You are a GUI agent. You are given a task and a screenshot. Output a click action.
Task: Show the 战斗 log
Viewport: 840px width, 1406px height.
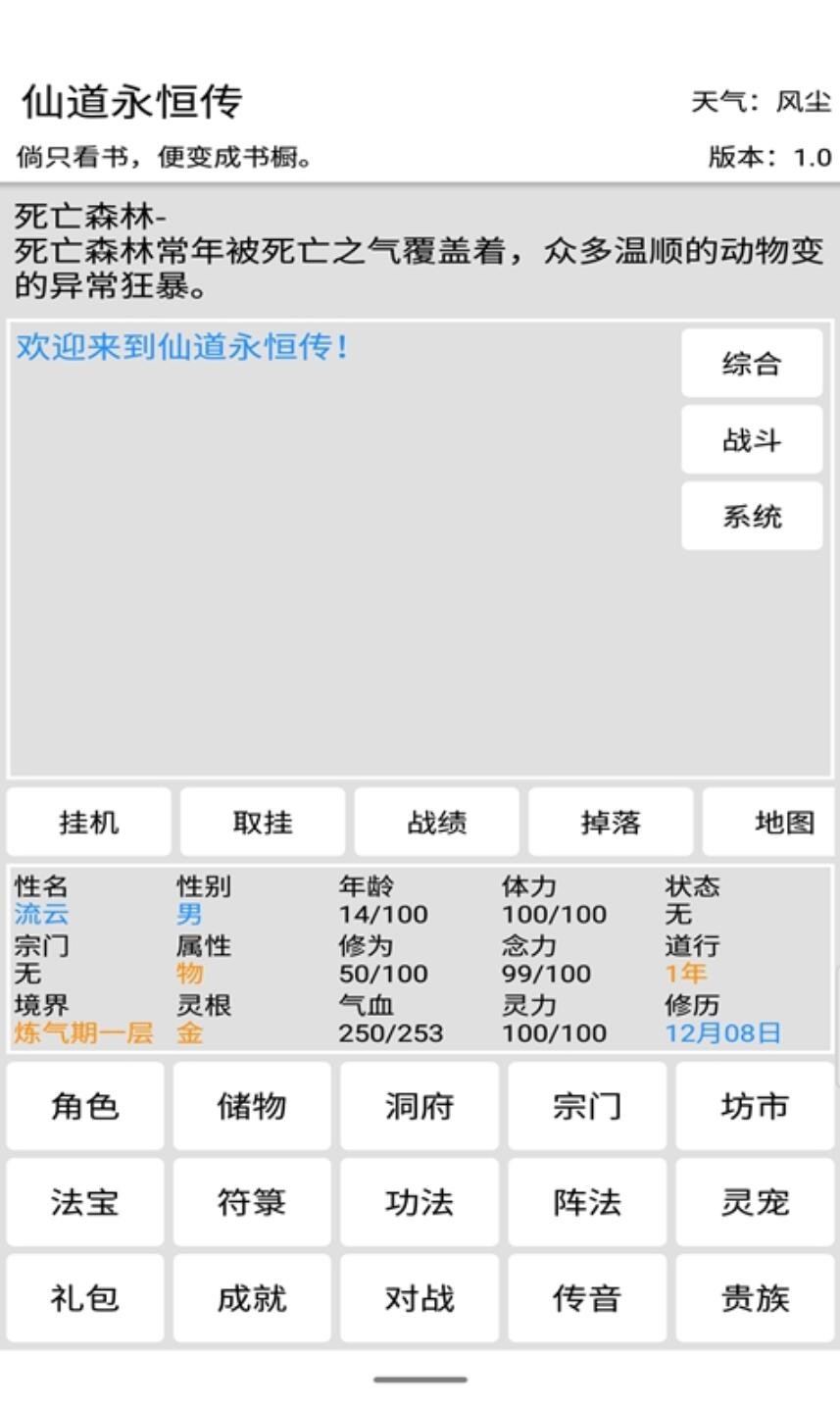click(752, 440)
